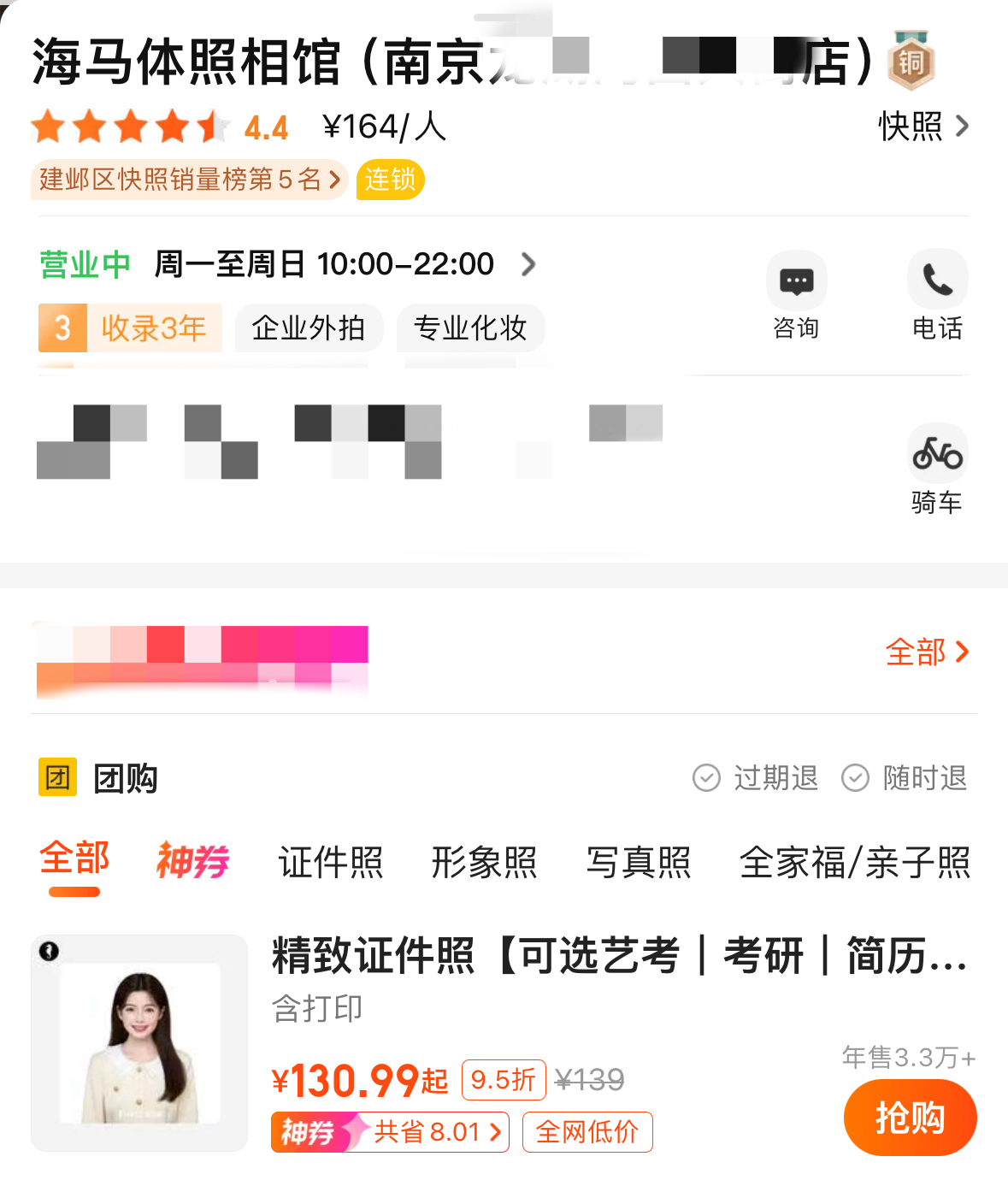1008x1180 pixels.
Task: Open the 神券 共省8.01 coupon details
Action: coord(390,1132)
